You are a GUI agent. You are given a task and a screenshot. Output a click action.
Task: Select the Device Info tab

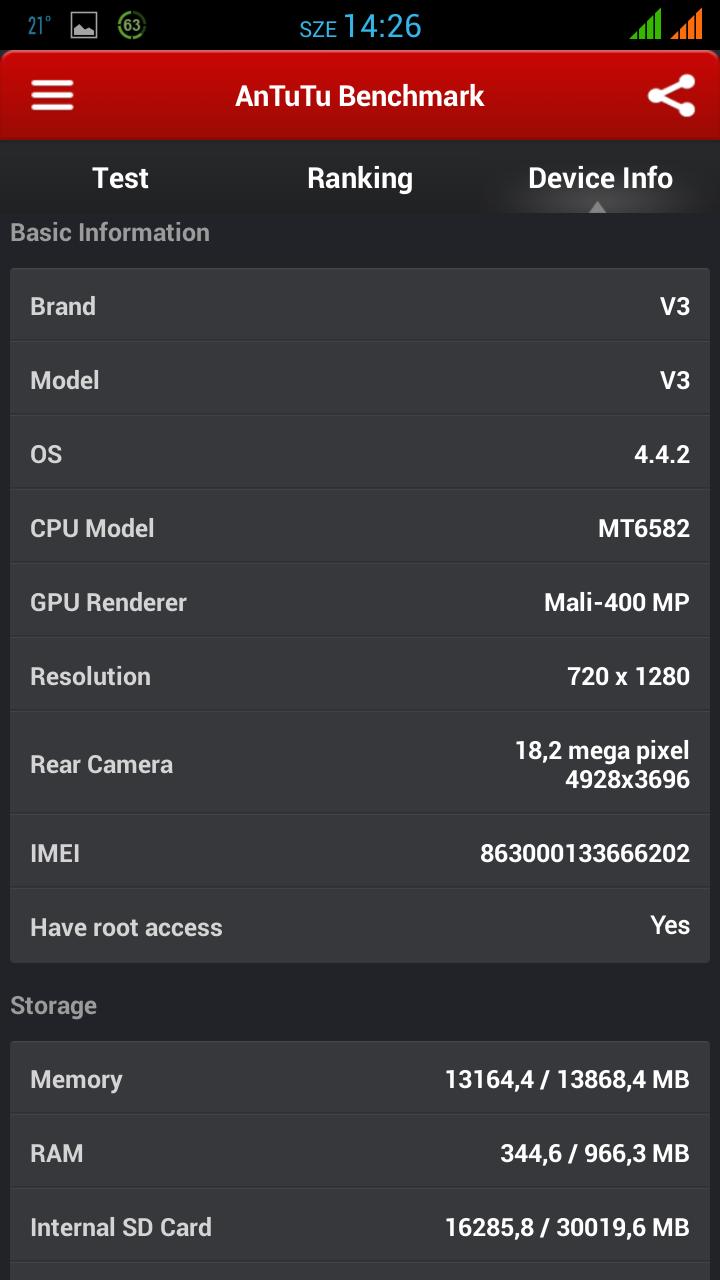coord(600,178)
